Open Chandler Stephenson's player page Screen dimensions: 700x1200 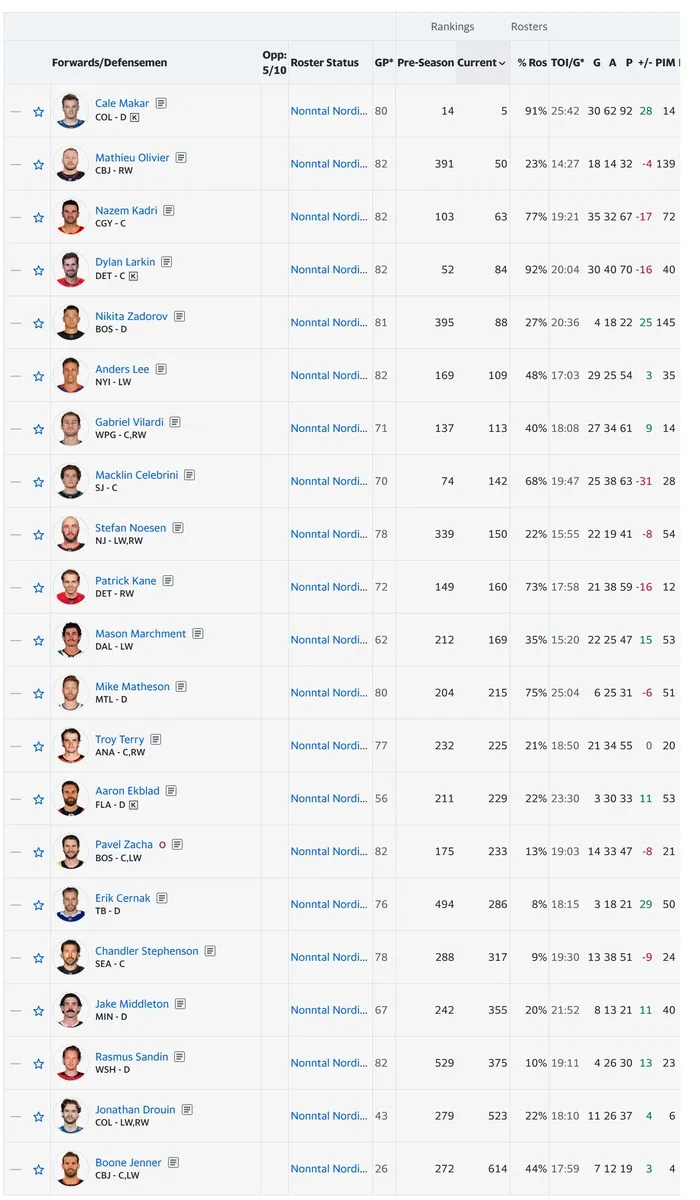147,951
